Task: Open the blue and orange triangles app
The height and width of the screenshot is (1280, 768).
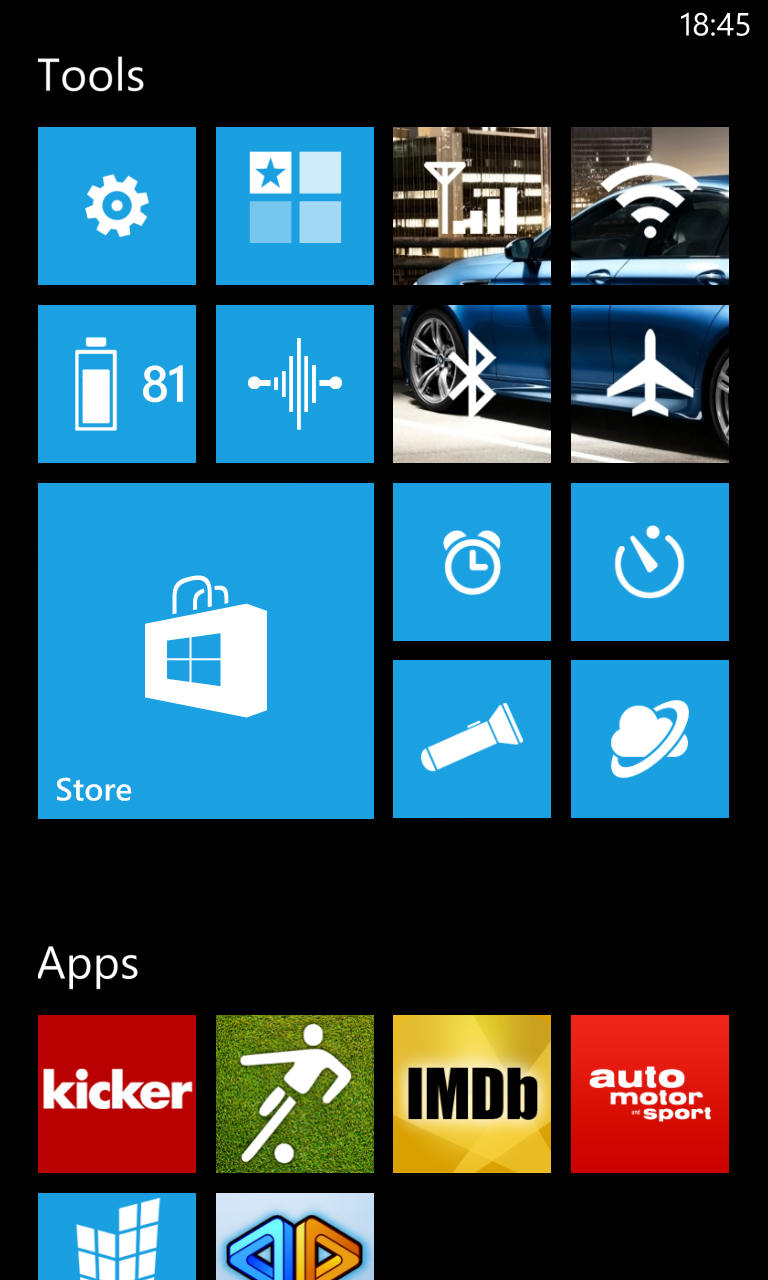Action: pyautogui.click(x=295, y=1236)
